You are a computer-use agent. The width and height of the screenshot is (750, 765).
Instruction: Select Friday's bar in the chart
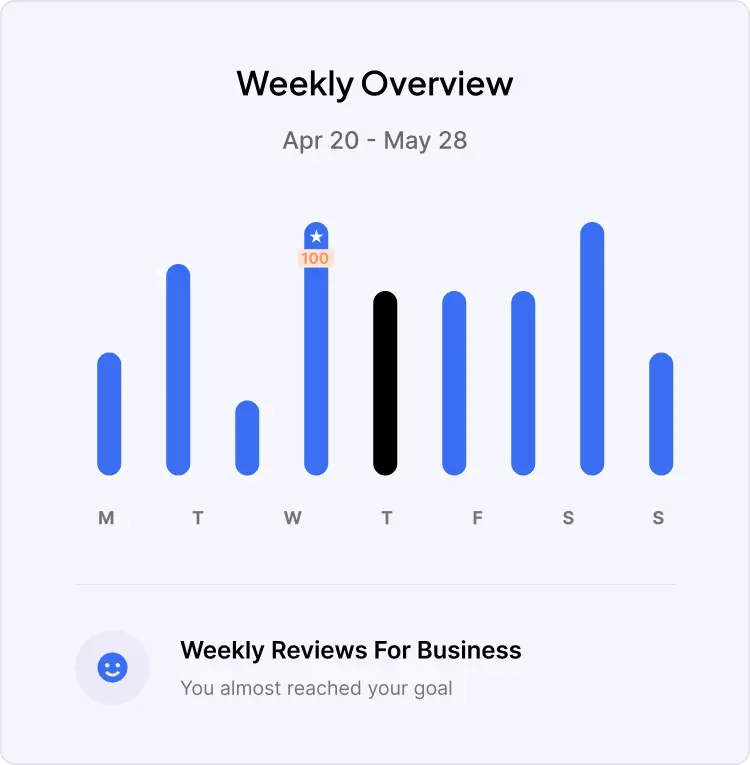(x=454, y=383)
